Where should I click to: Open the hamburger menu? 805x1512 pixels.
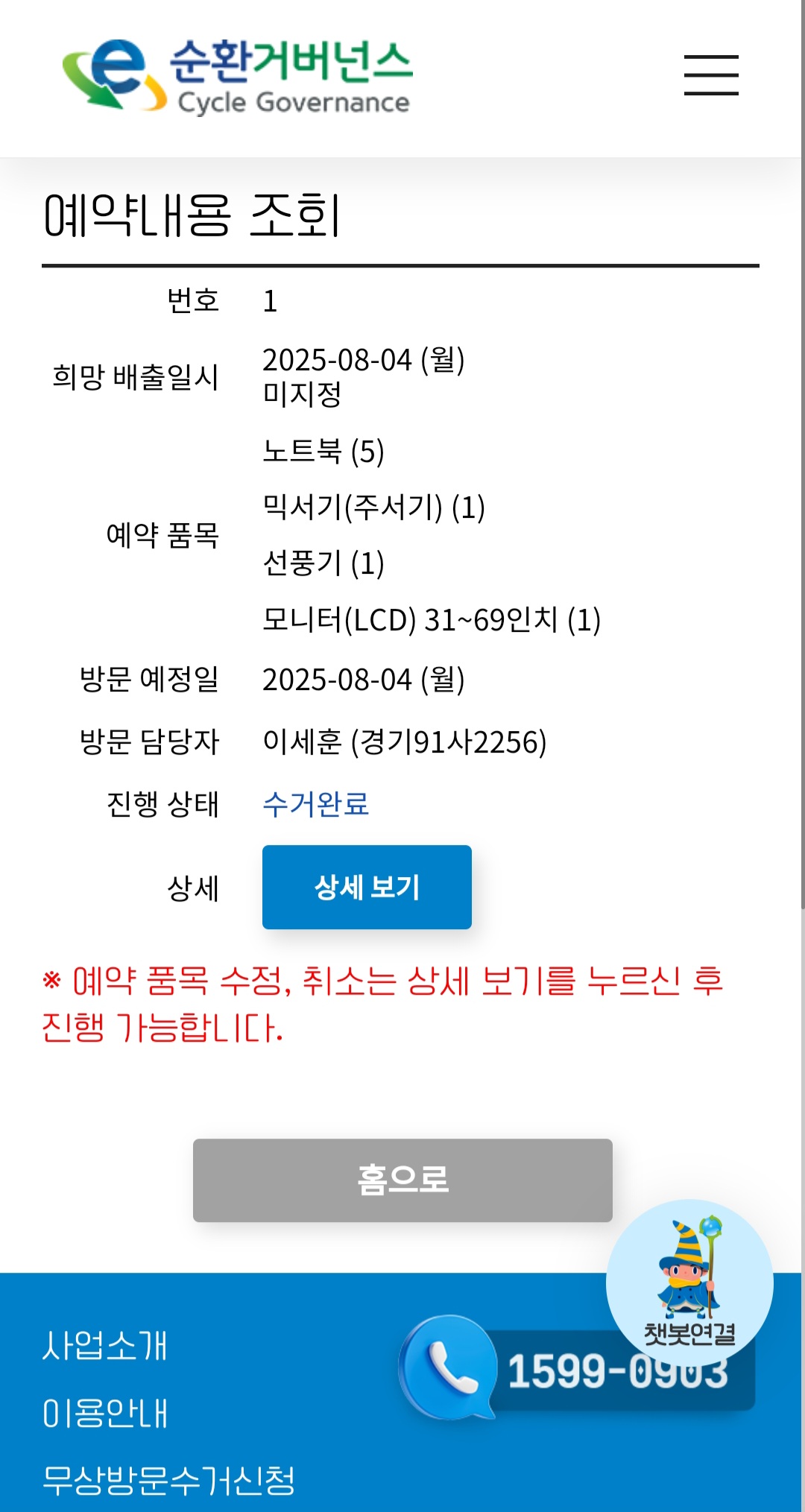[x=711, y=75]
